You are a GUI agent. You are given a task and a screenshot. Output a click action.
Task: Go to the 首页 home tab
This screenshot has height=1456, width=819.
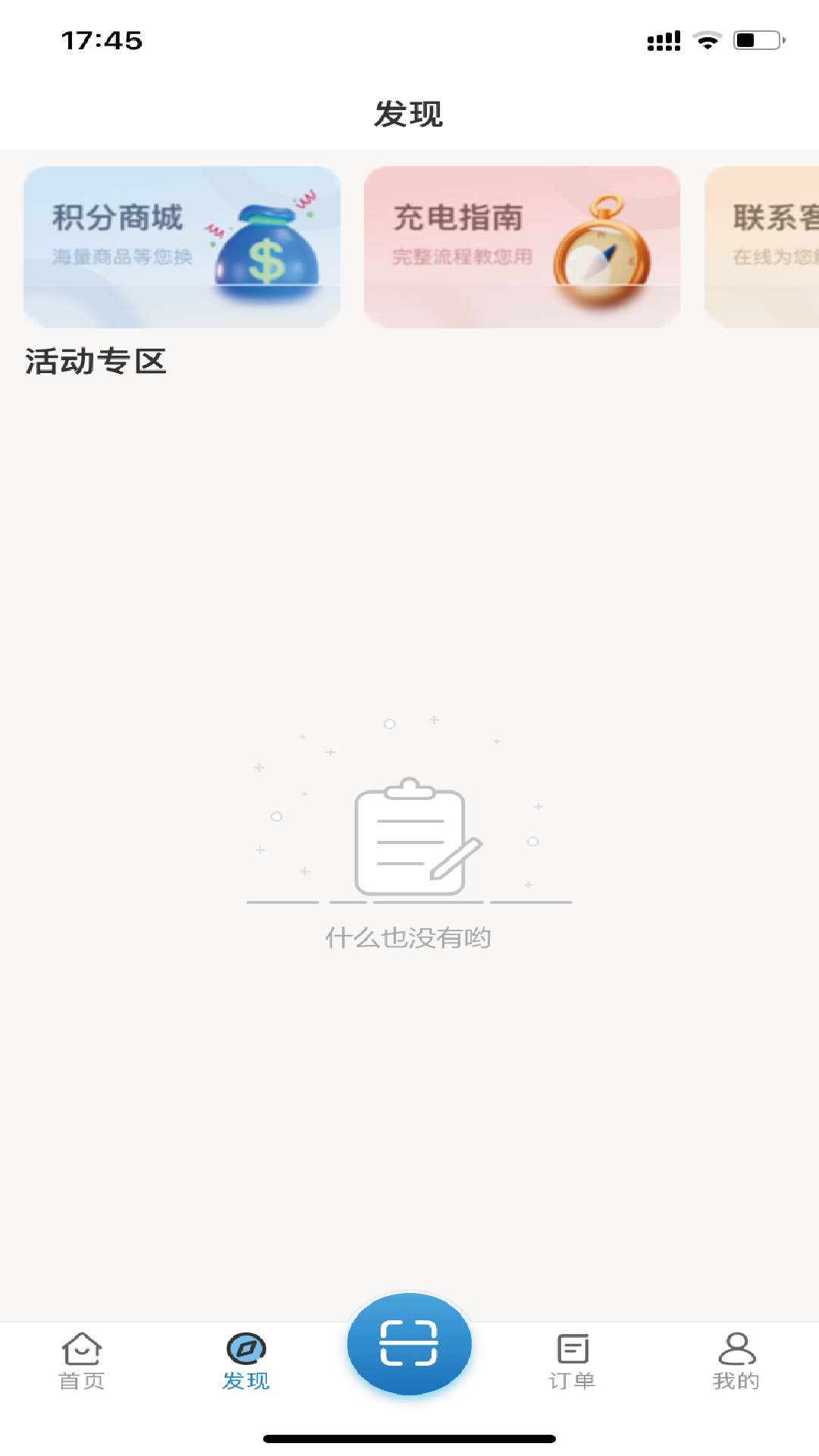(x=82, y=1362)
